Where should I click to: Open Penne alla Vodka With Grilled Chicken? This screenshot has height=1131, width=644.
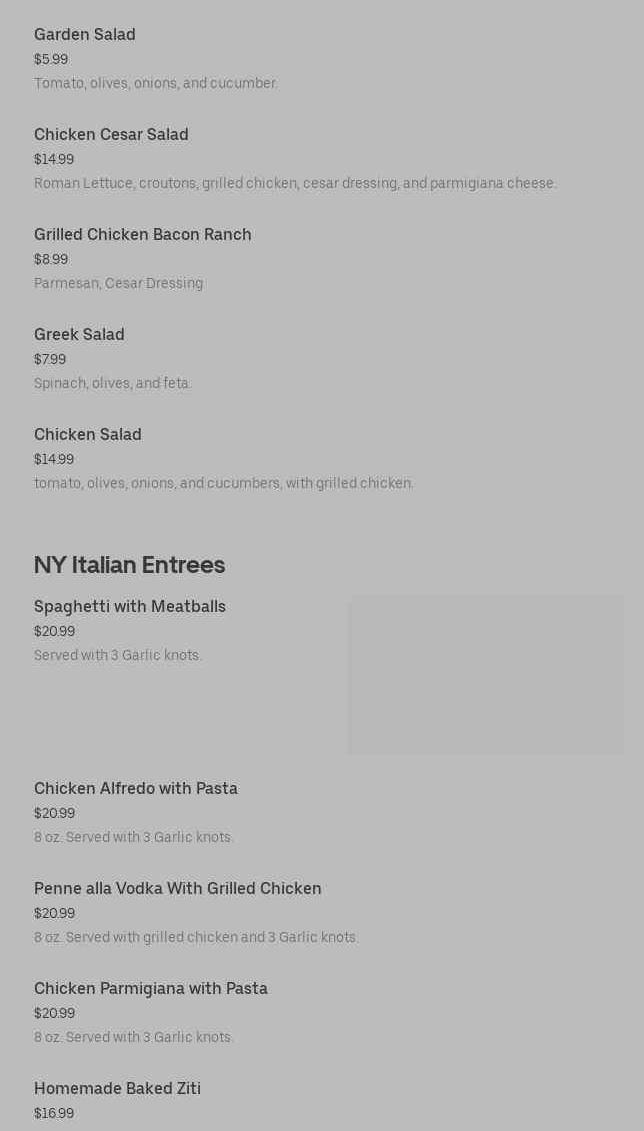(322, 912)
